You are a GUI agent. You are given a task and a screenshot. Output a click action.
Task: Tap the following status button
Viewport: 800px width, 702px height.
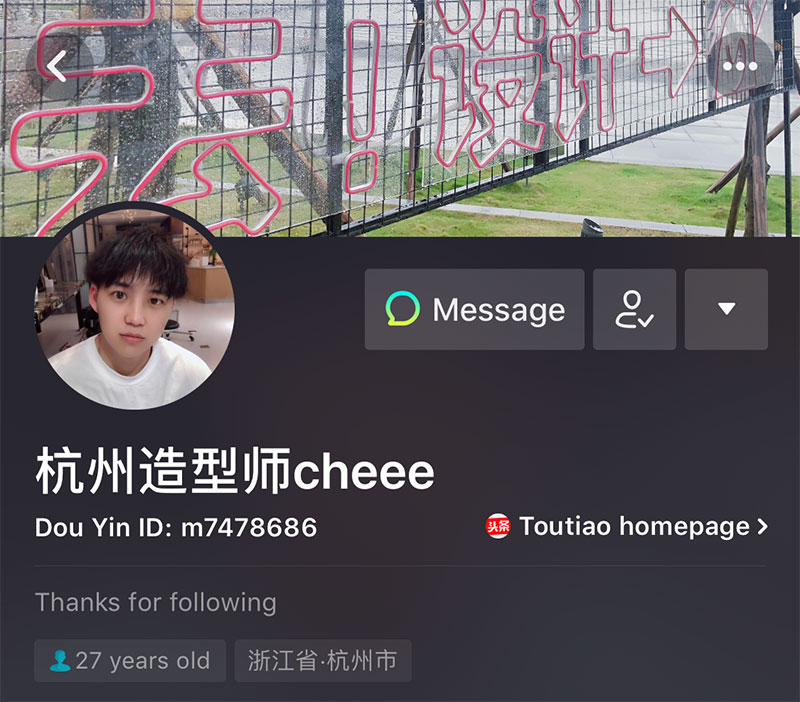tap(634, 309)
